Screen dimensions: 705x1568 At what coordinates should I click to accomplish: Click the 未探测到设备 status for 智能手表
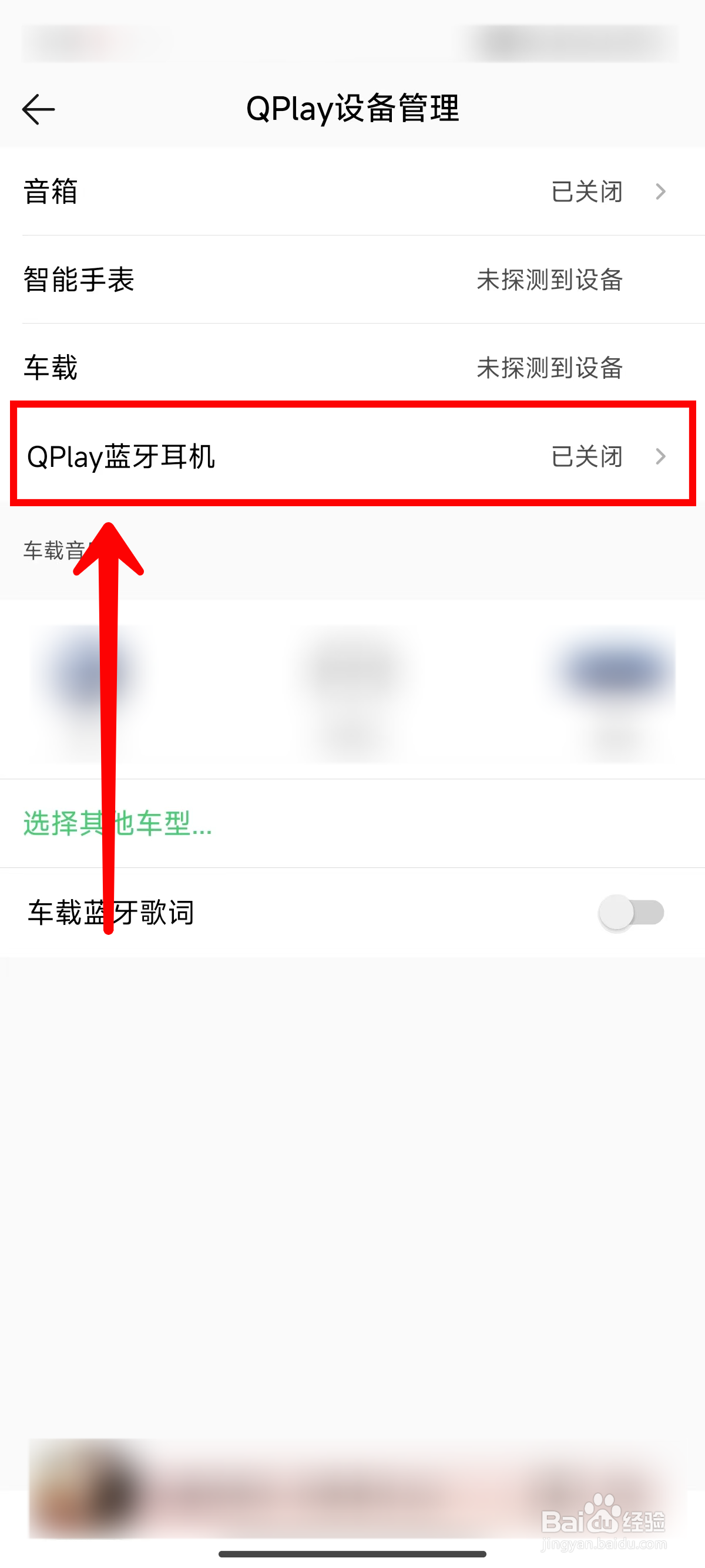pyautogui.click(x=550, y=280)
